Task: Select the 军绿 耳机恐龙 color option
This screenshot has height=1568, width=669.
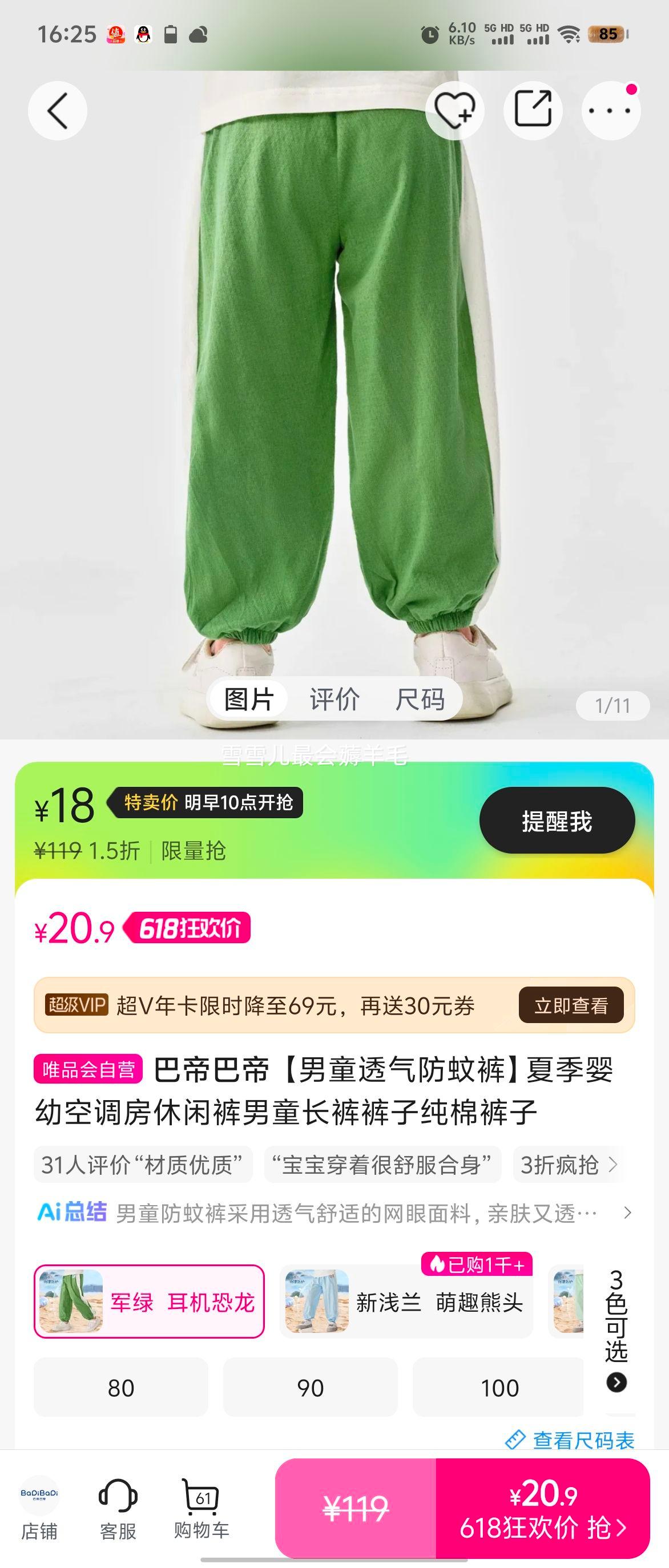Action: pyautogui.click(x=149, y=1302)
